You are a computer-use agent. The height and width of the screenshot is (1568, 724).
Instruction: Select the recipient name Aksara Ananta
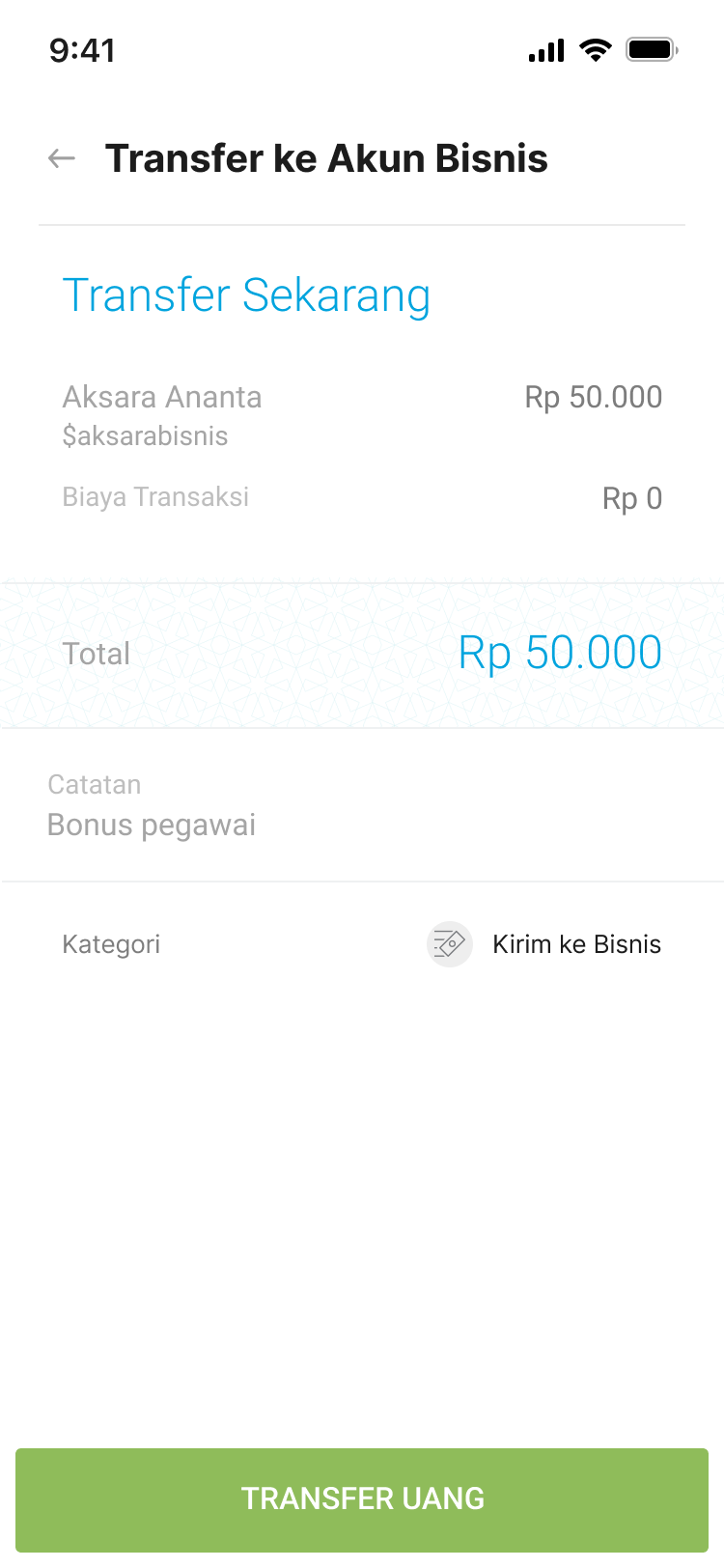pos(162,397)
